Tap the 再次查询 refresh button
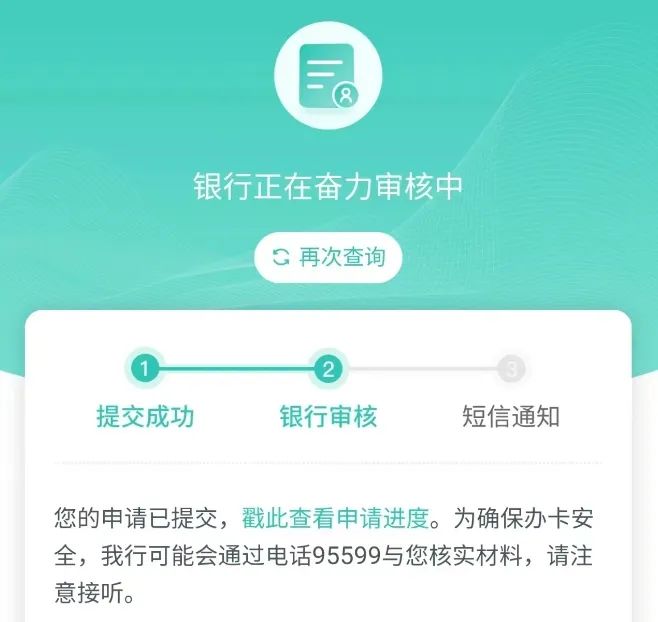Screen dimensions: 658x622 point(328,258)
